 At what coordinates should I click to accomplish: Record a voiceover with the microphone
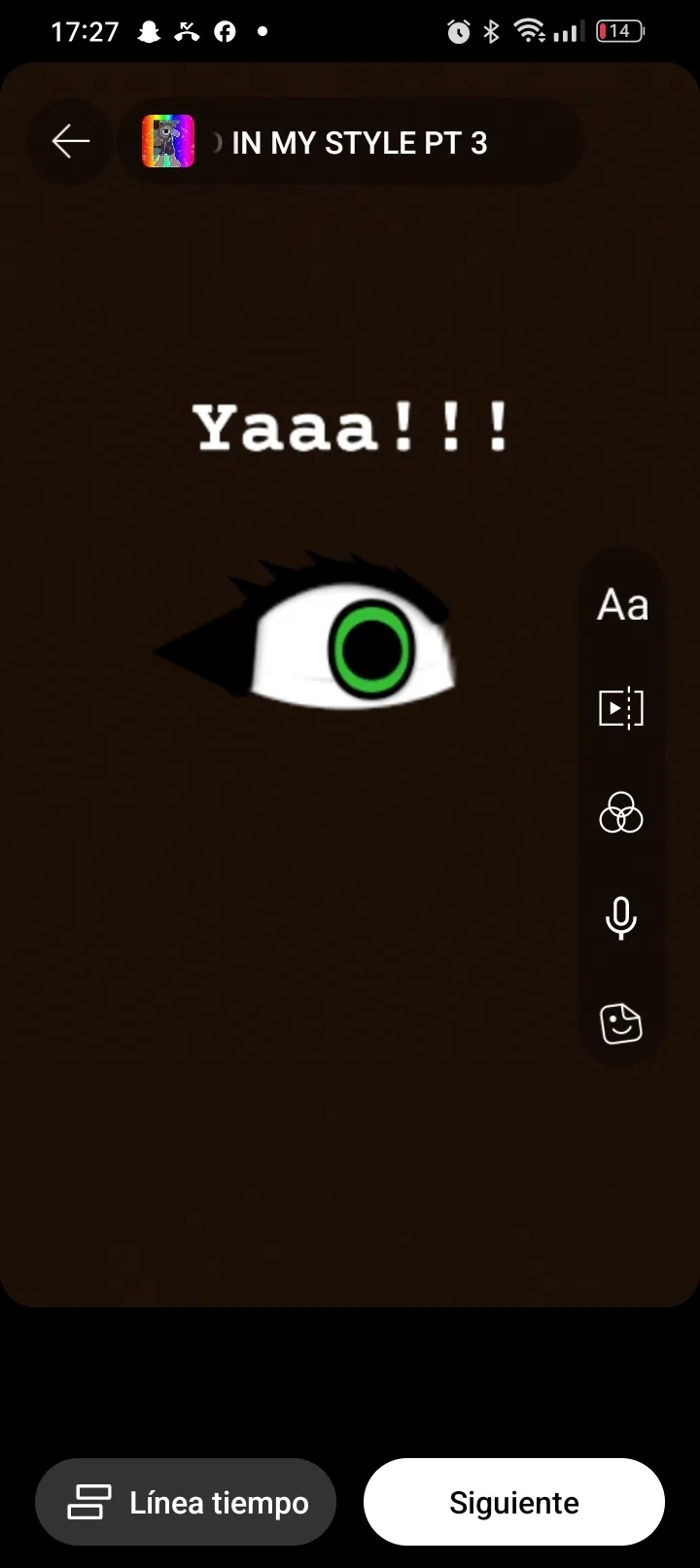(x=621, y=918)
